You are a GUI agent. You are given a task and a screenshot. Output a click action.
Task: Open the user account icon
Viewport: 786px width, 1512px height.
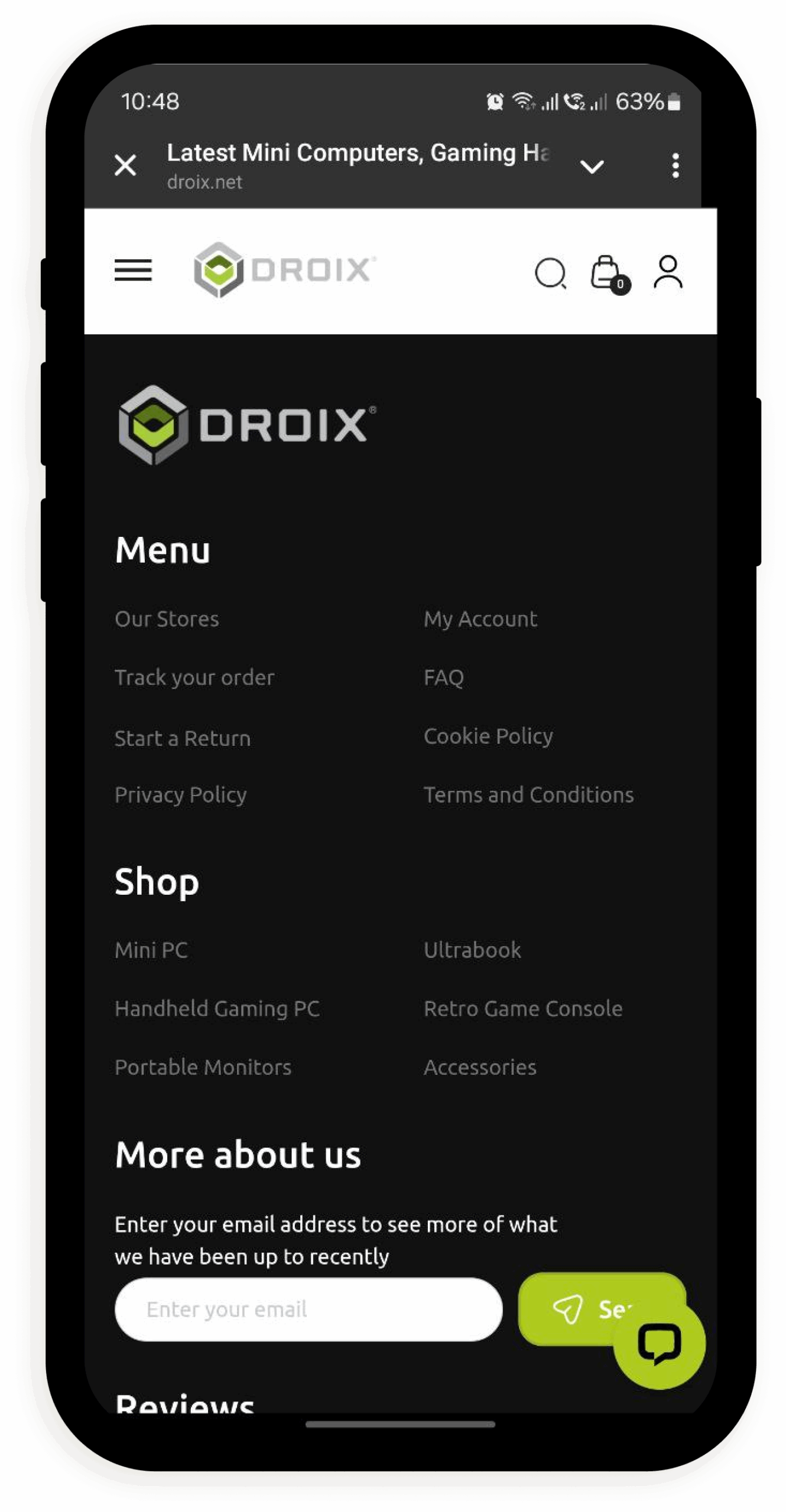pos(668,272)
